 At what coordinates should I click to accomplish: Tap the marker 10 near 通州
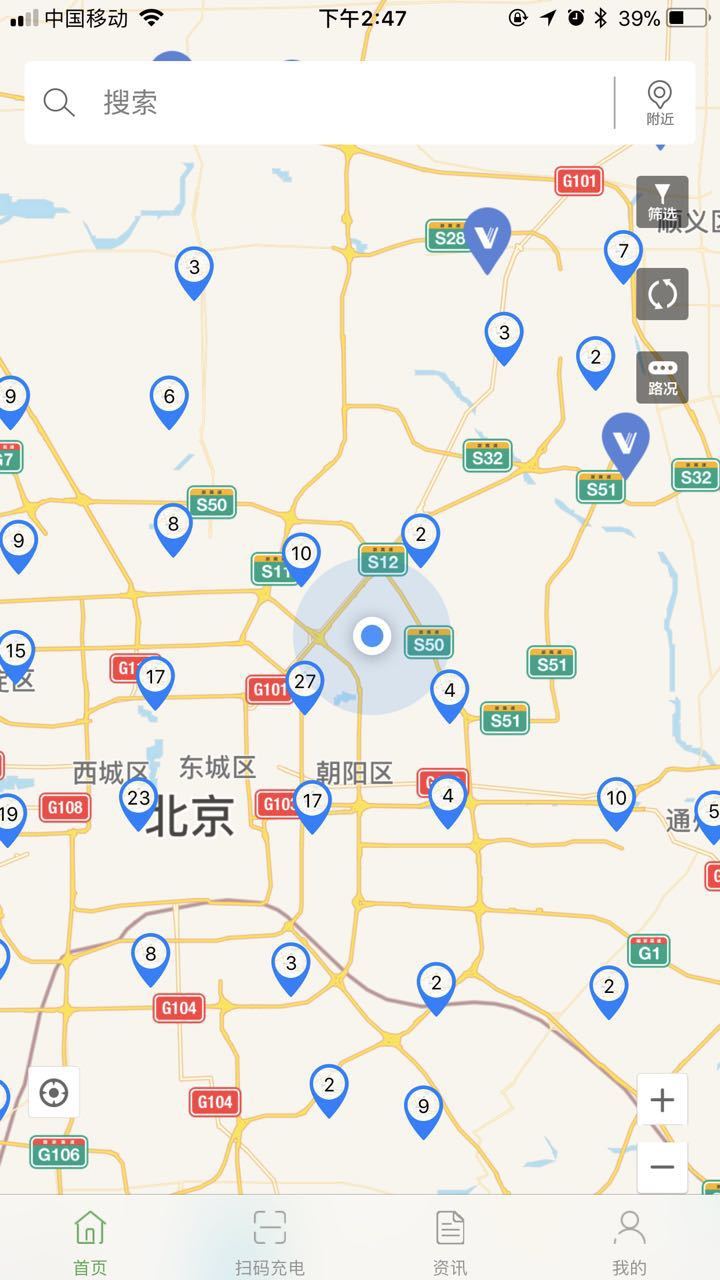click(615, 799)
